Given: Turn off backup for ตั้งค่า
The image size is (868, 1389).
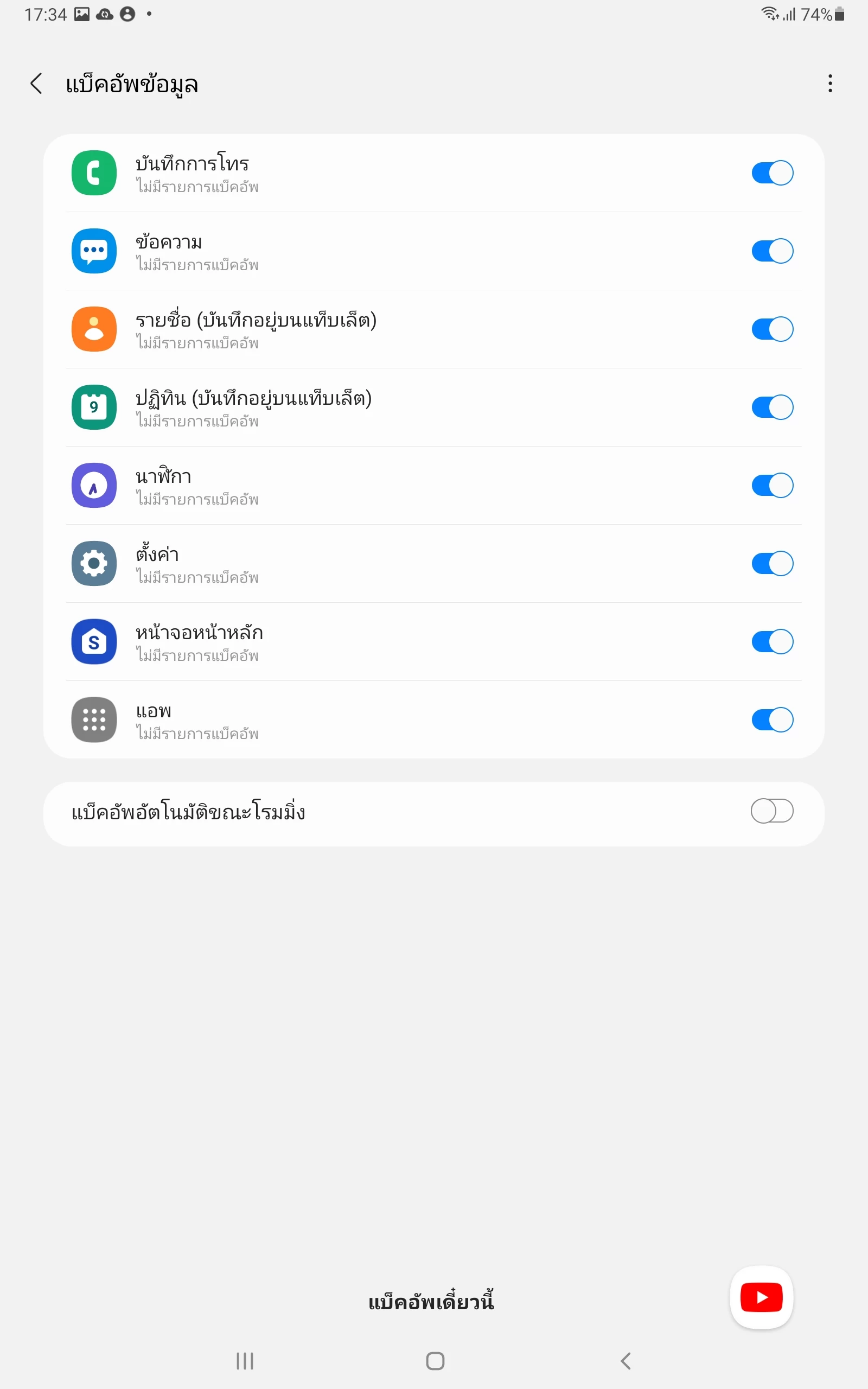Looking at the screenshot, I should [x=772, y=563].
